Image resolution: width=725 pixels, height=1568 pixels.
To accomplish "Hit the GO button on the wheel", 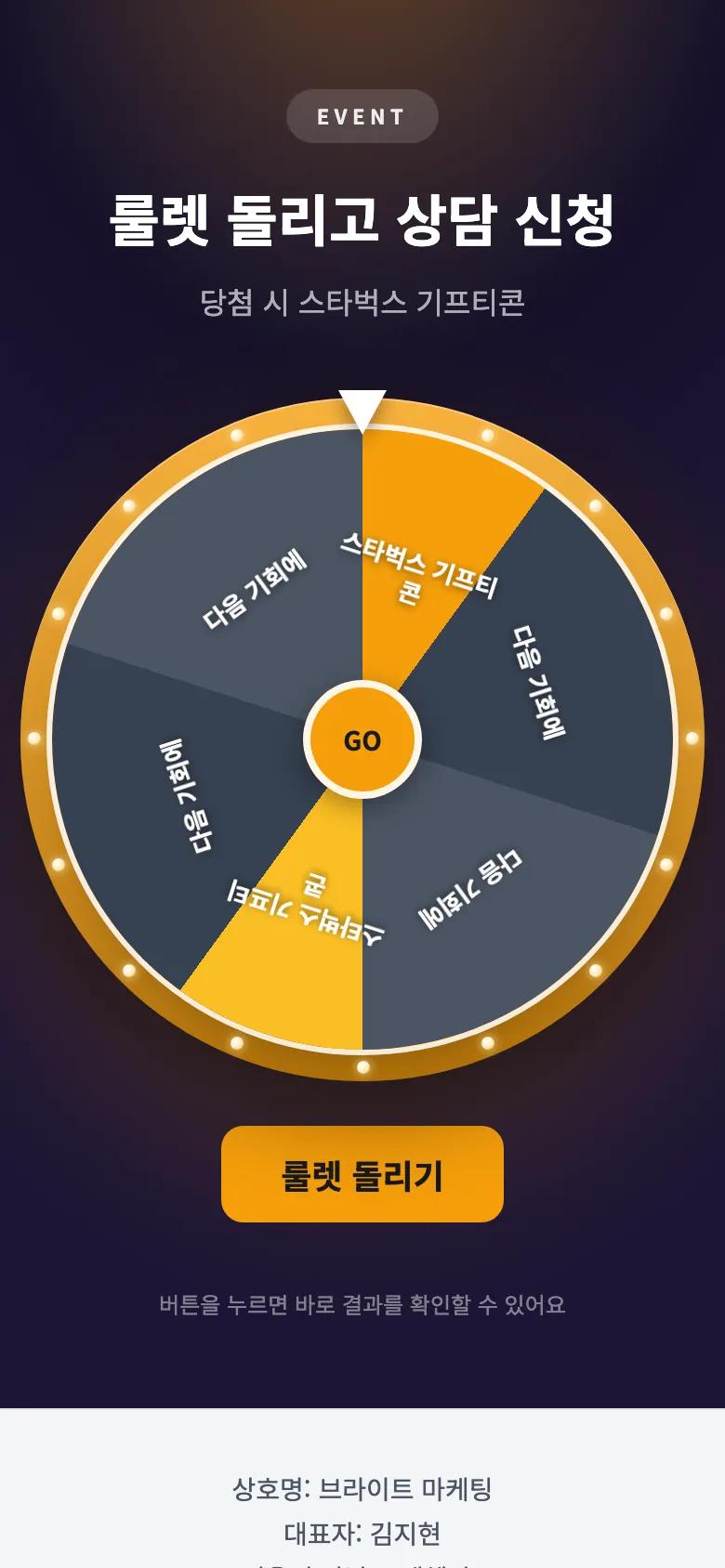I will [x=362, y=740].
